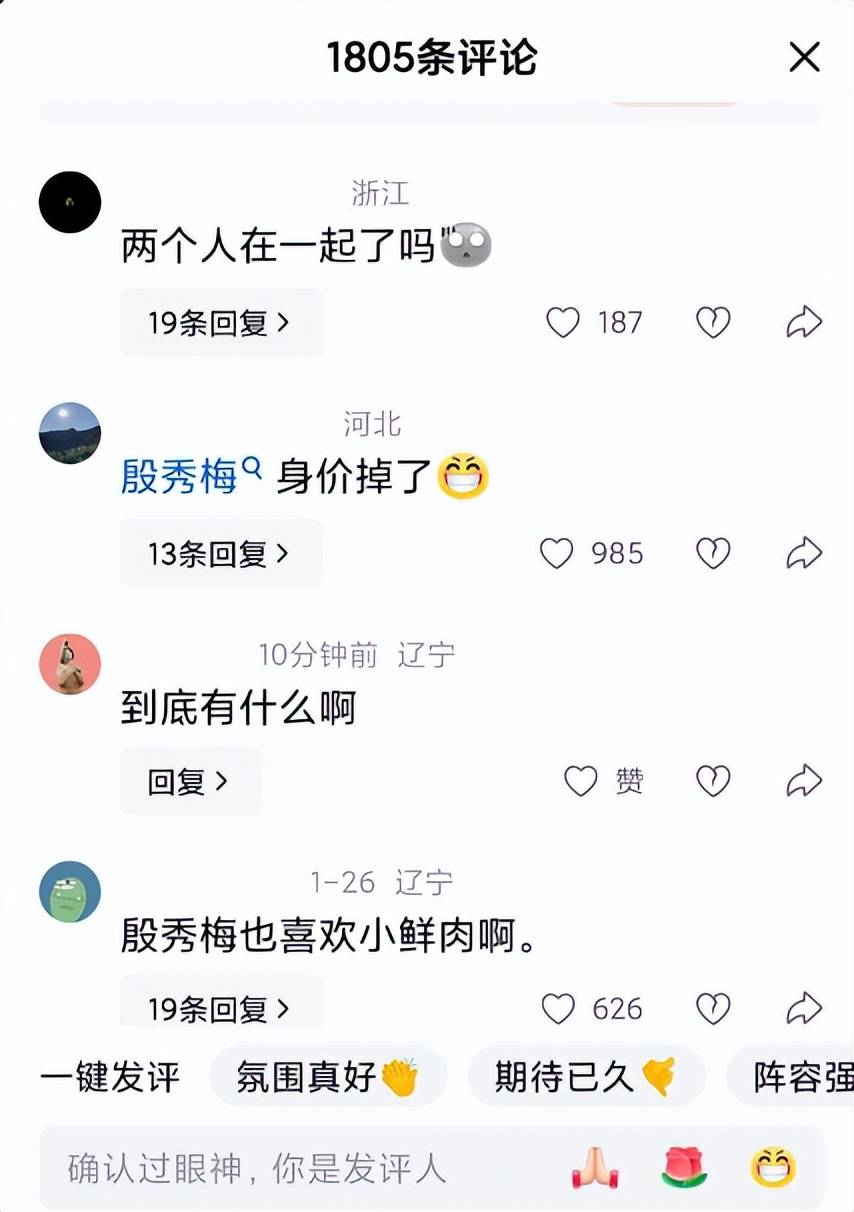854x1212 pixels.
Task: Share the comment 两个人在一起了吗
Action: [x=803, y=322]
